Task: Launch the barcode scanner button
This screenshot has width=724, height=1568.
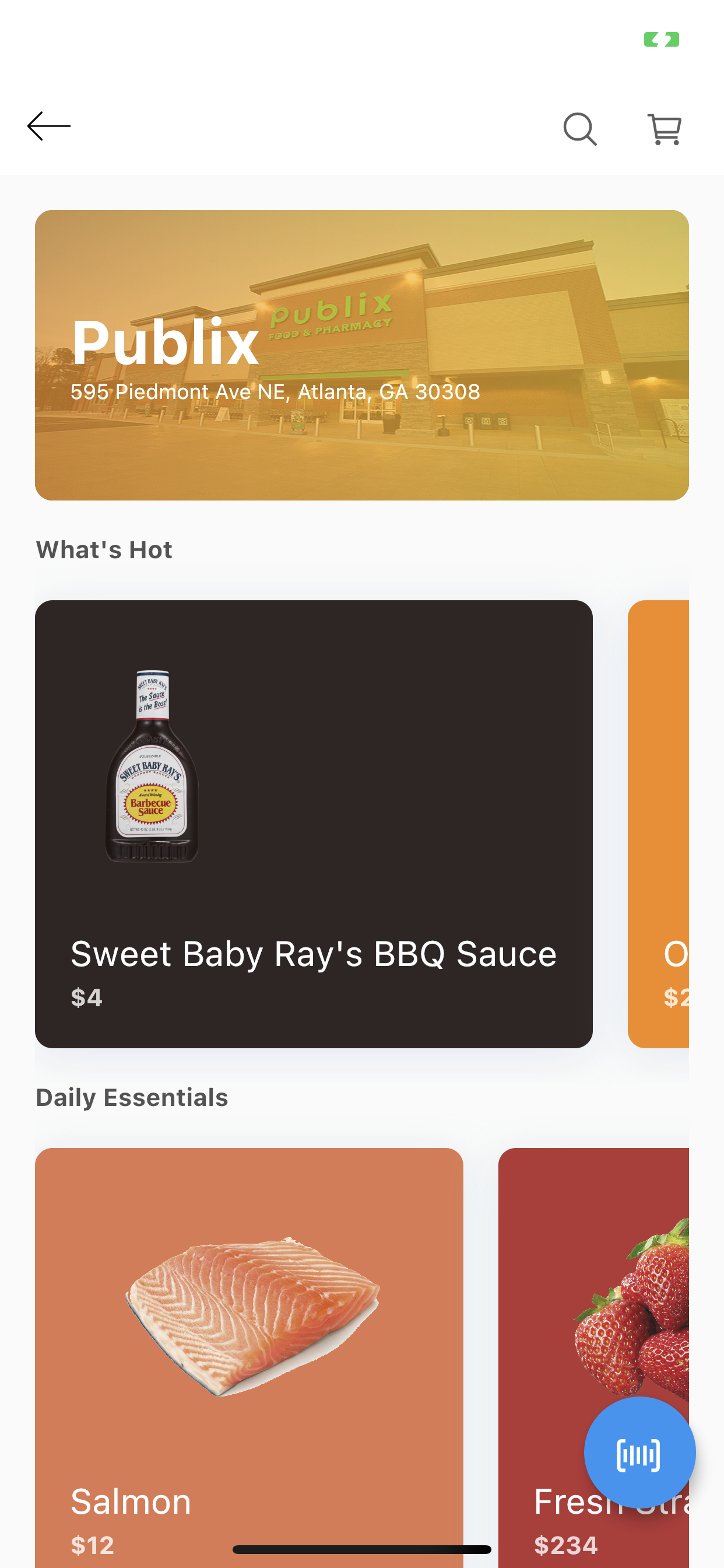Action: [639, 1452]
